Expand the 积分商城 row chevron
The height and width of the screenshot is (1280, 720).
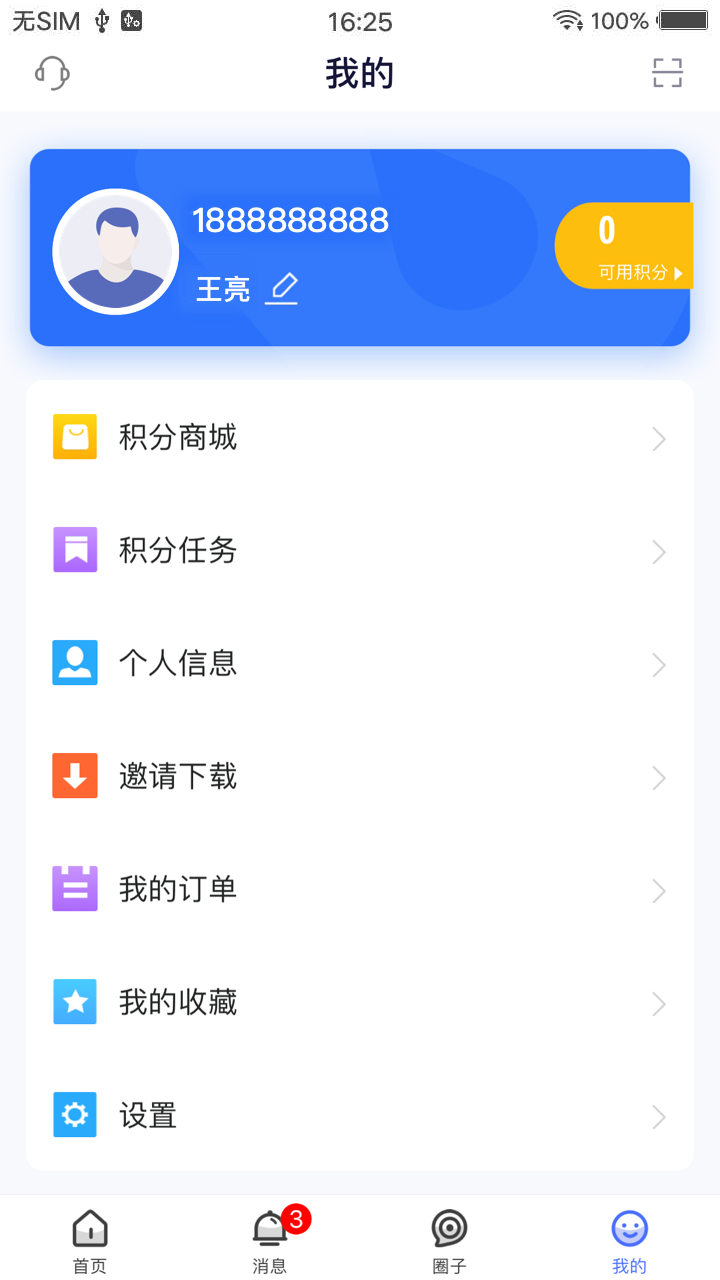point(658,438)
